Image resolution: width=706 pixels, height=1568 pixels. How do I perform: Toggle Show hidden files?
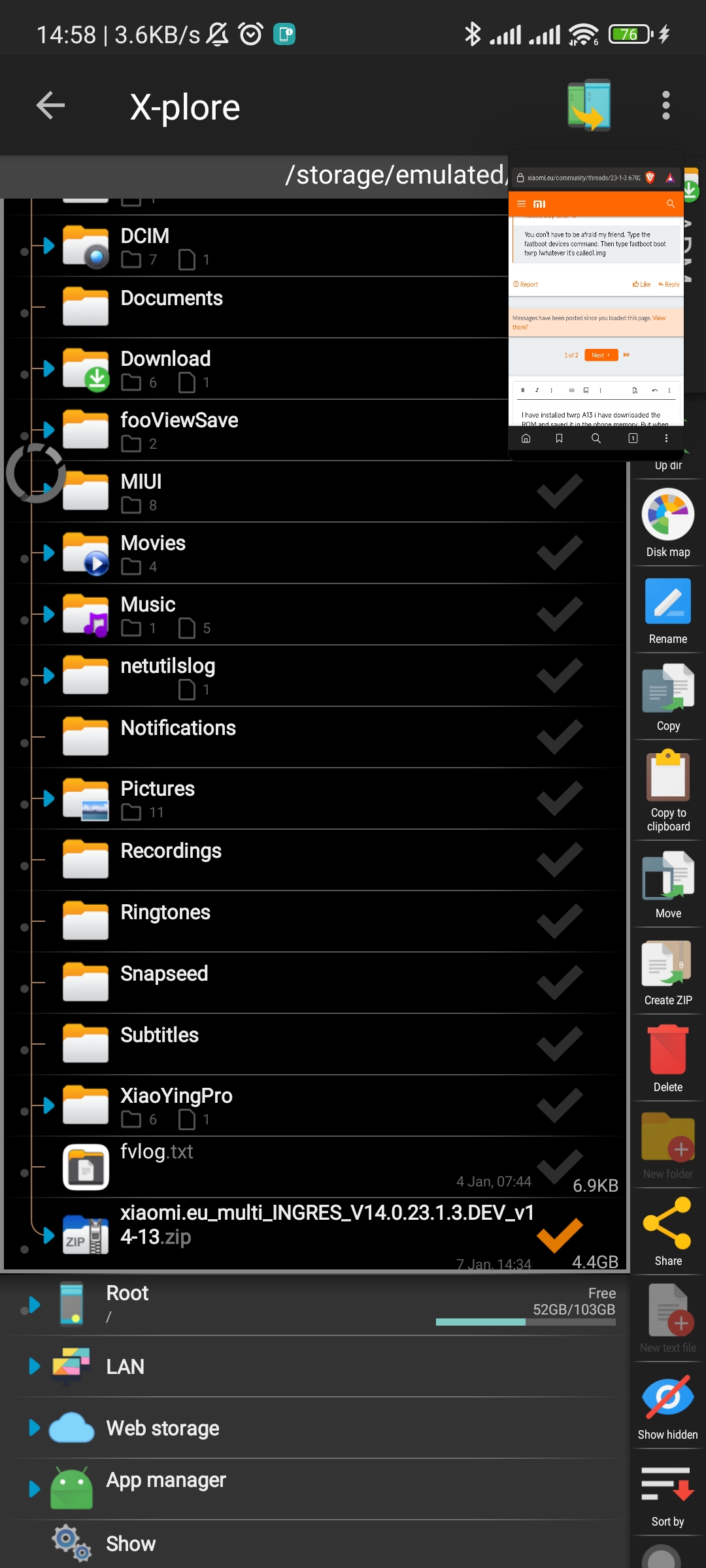click(x=668, y=1407)
